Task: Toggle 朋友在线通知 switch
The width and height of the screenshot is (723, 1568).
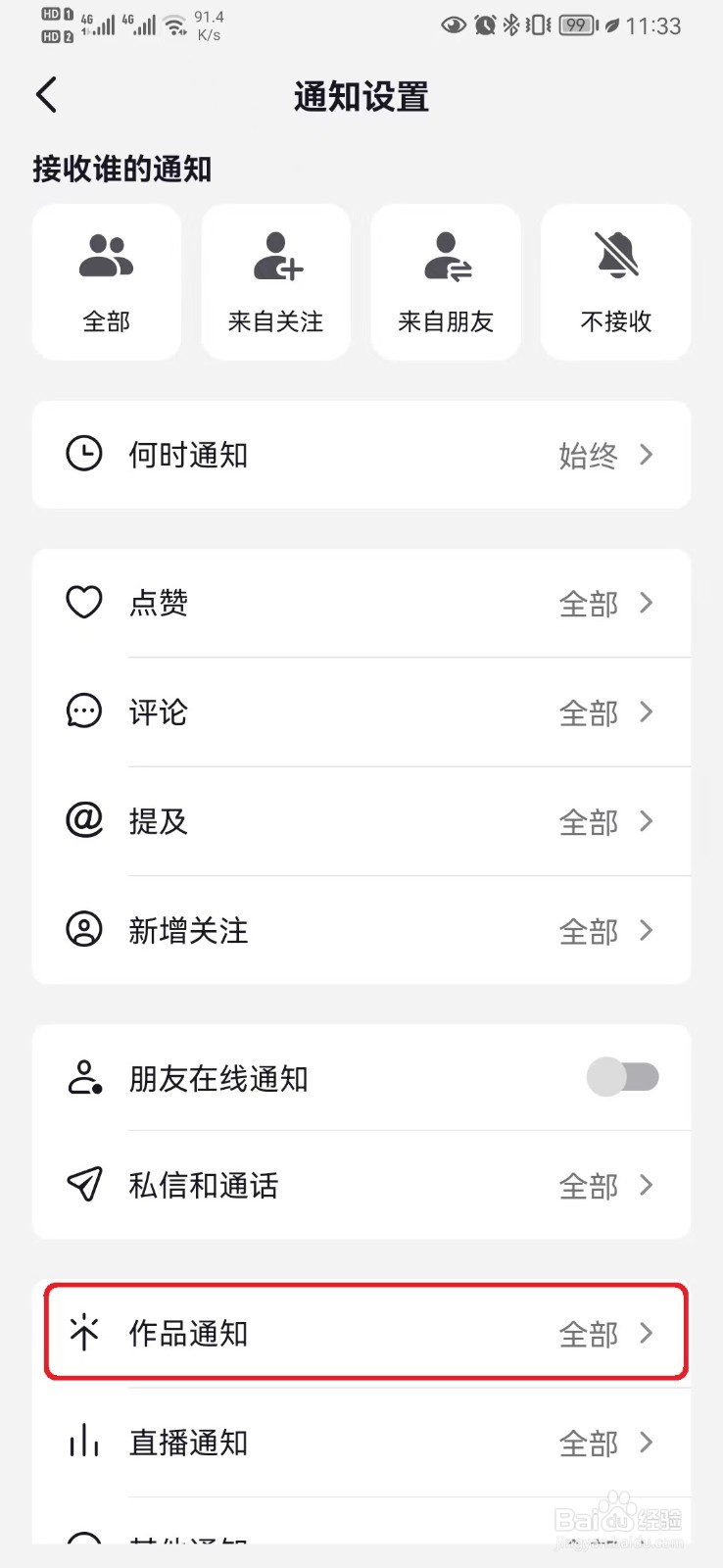Action: [622, 1077]
